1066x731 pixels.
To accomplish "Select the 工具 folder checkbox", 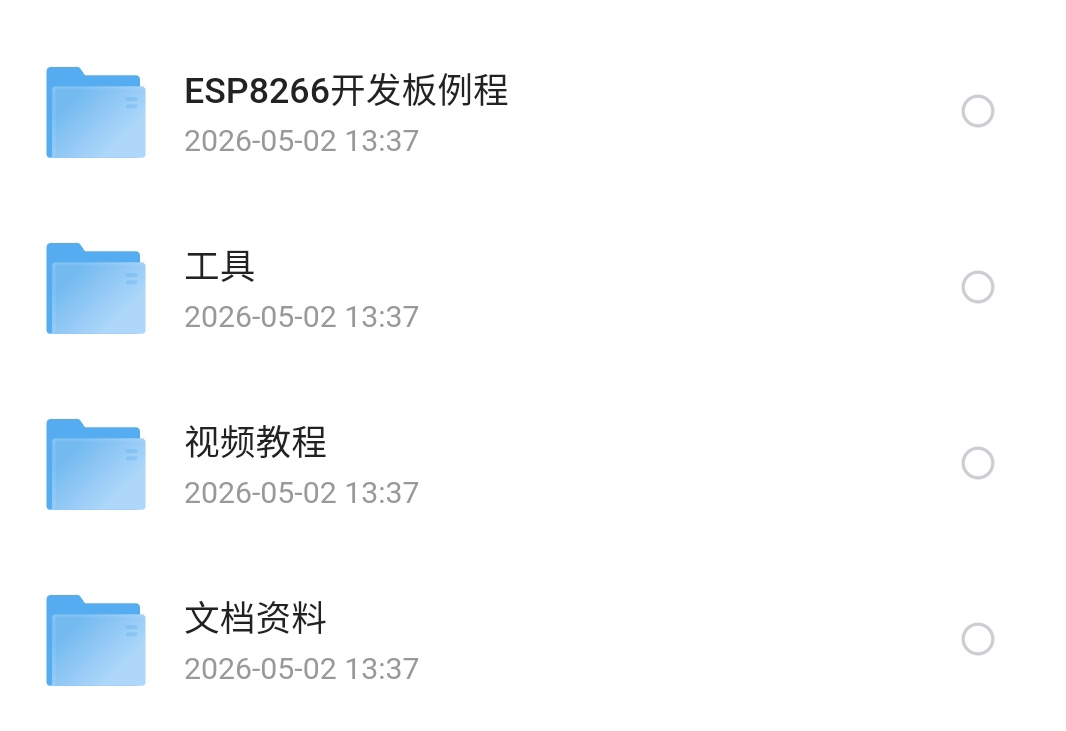I will 978,287.
